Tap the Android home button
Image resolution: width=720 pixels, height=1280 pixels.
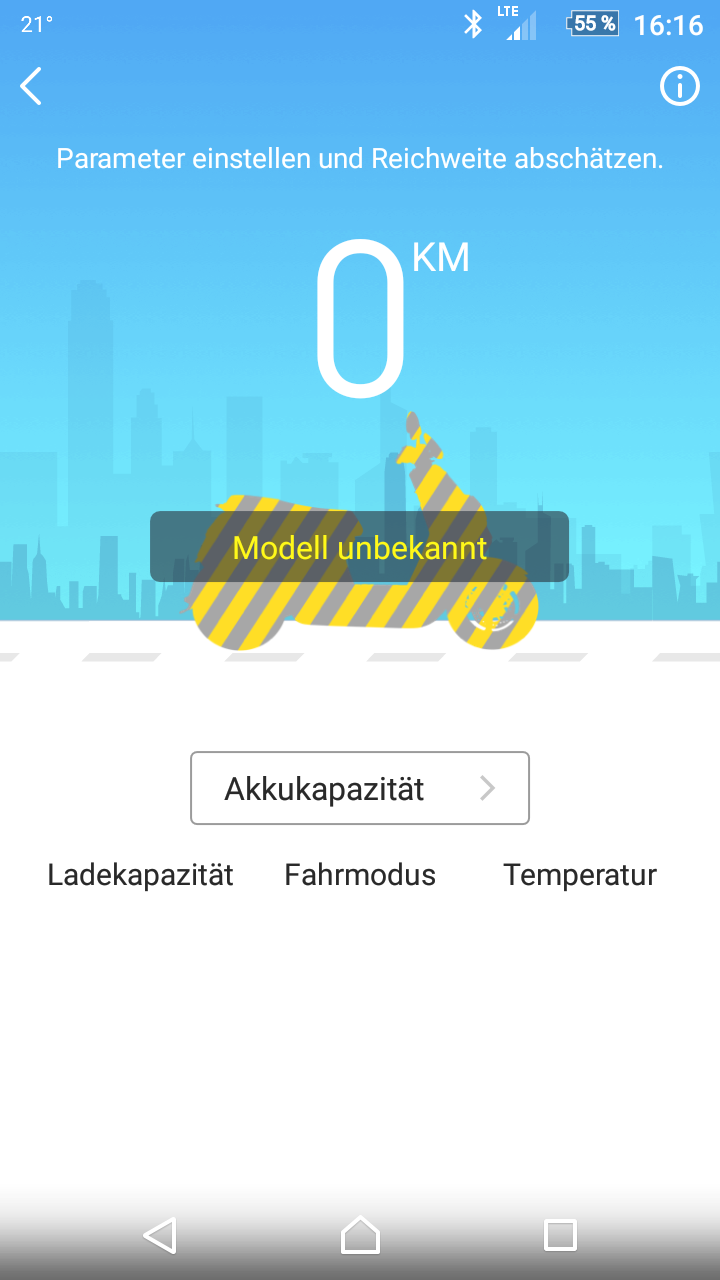tap(360, 1235)
